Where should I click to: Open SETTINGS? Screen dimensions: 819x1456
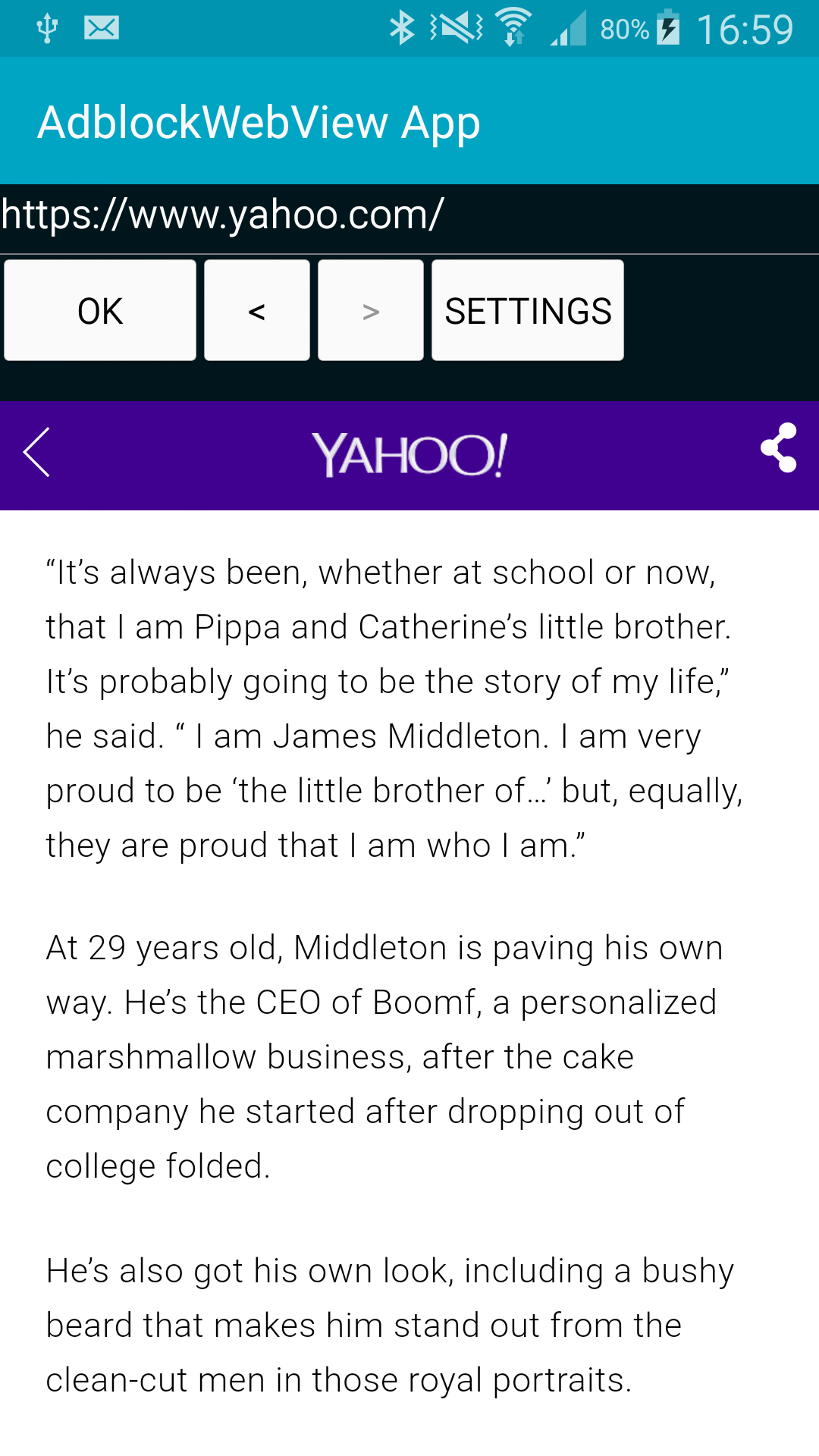click(x=528, y=310)
